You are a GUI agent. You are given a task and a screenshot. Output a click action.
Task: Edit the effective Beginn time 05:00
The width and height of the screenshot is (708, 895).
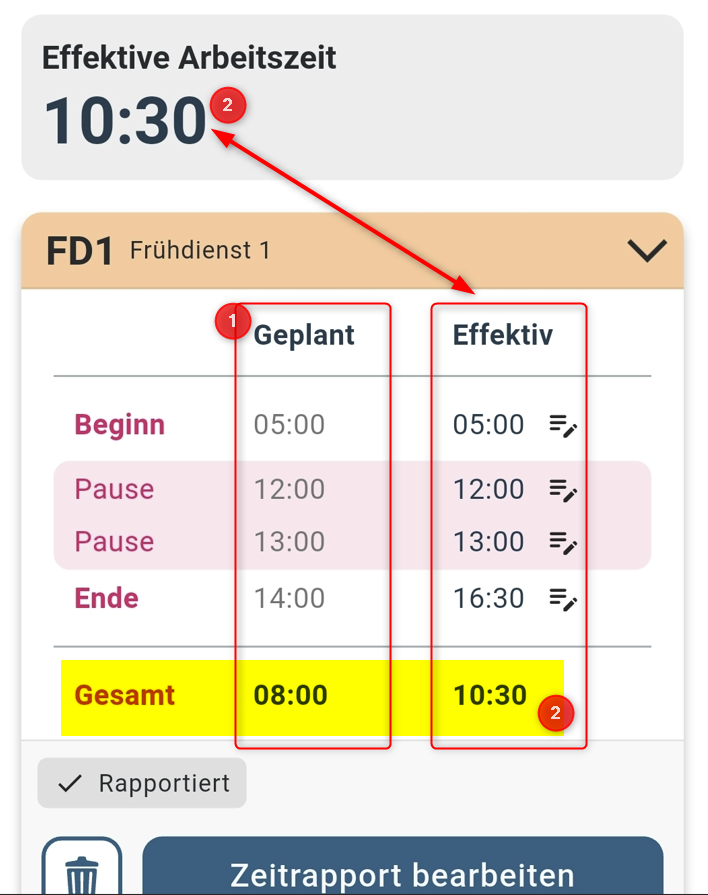coord(563,426)
